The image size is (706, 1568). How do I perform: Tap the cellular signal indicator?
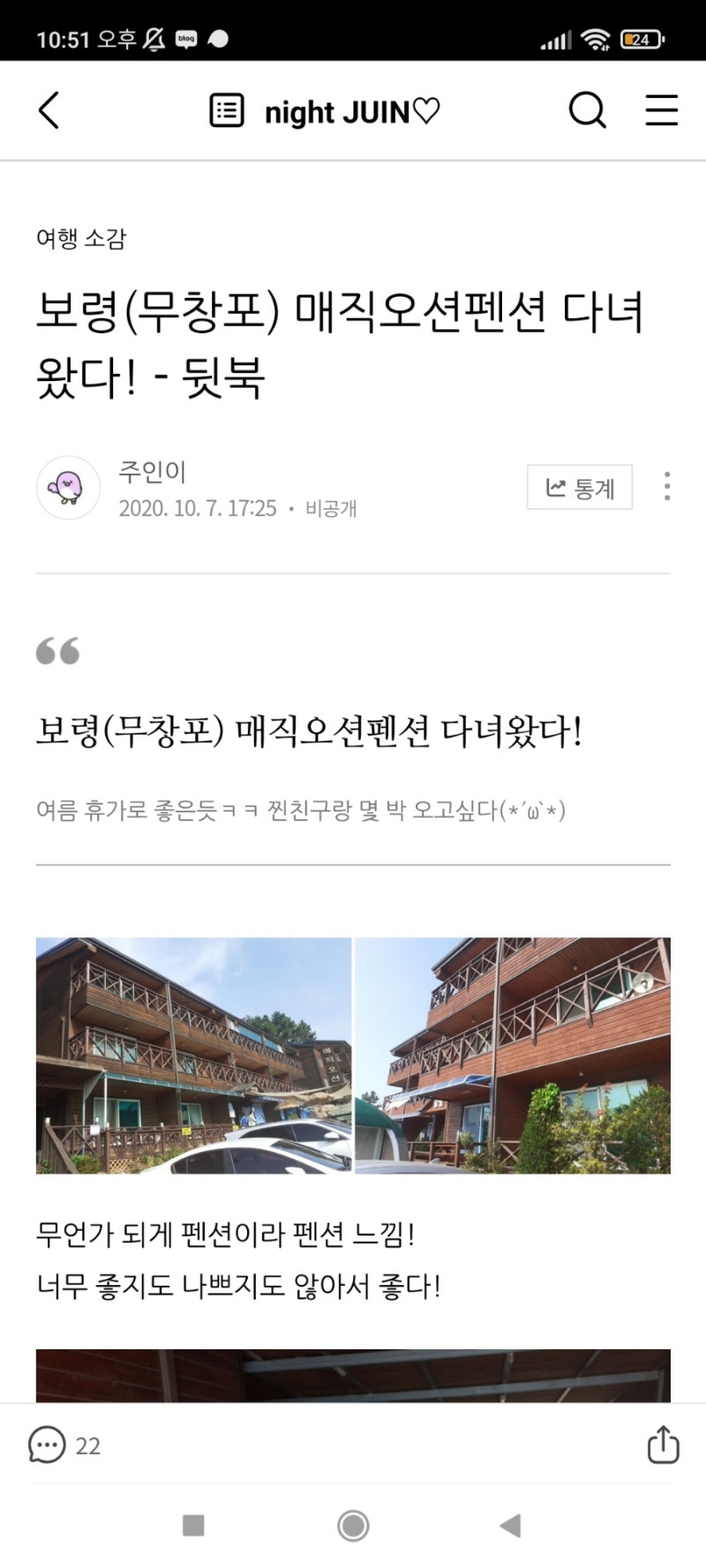pyautogui.click(x=554, y=39)
